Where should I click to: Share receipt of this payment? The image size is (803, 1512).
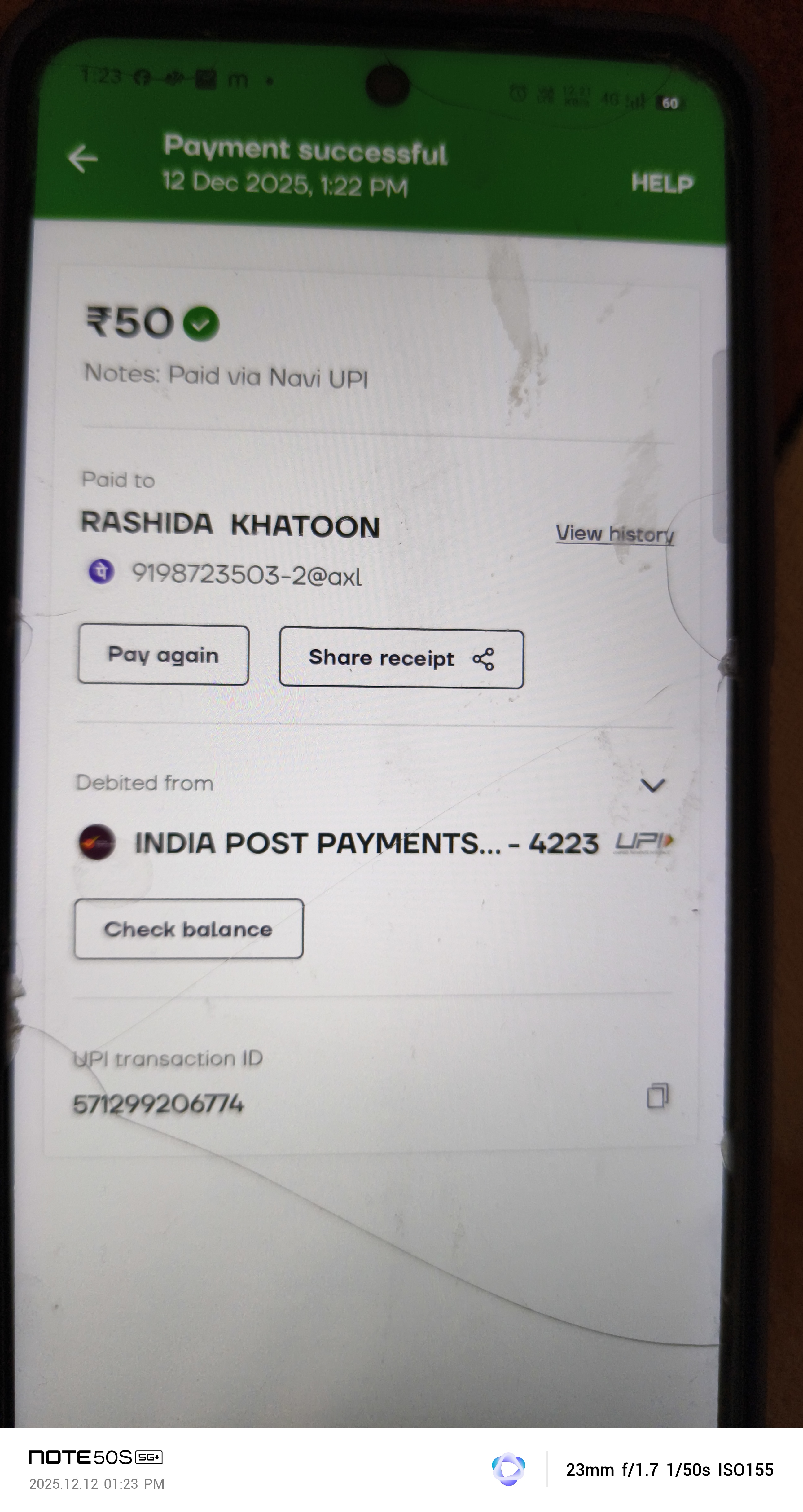pyautogui.click(x=401, y=658)
